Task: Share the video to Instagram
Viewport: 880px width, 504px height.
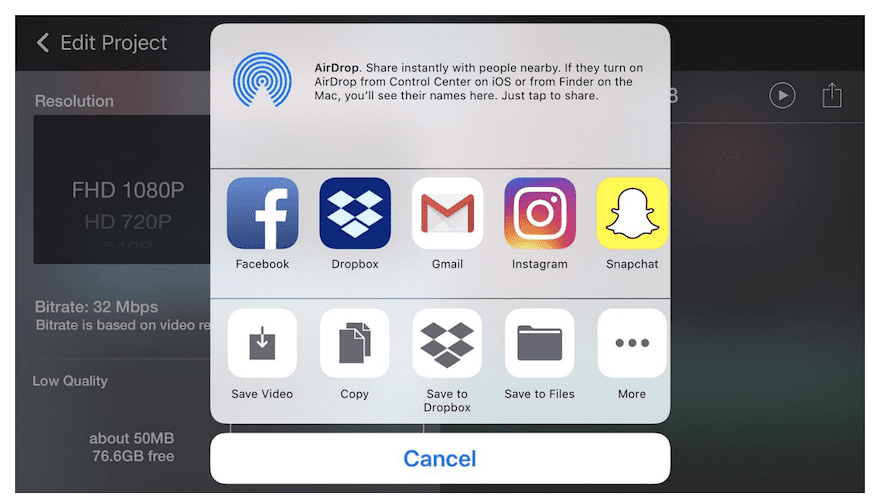Action: 540,213
